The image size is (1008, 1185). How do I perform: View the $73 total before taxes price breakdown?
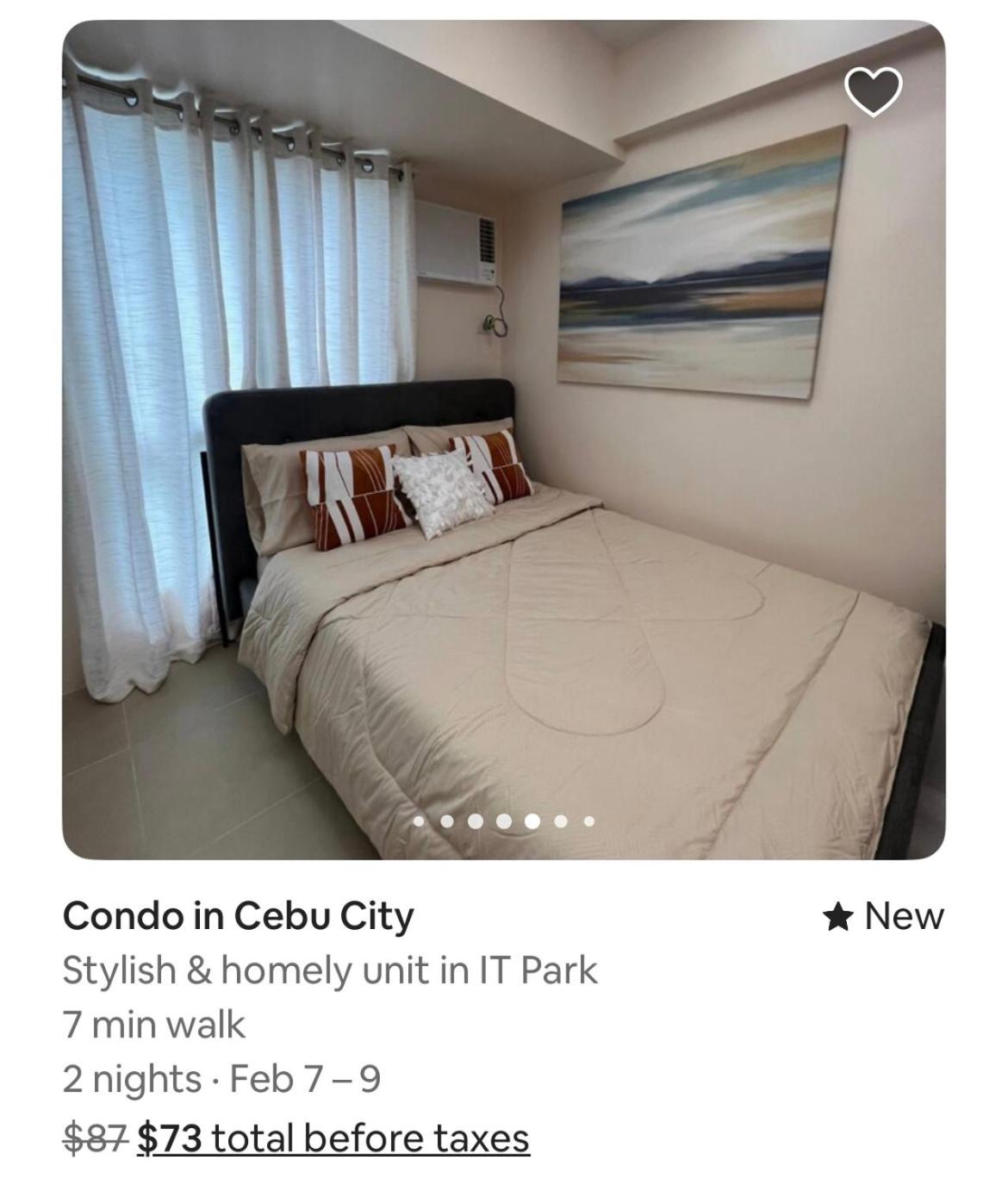click(x=333, y=1137)
